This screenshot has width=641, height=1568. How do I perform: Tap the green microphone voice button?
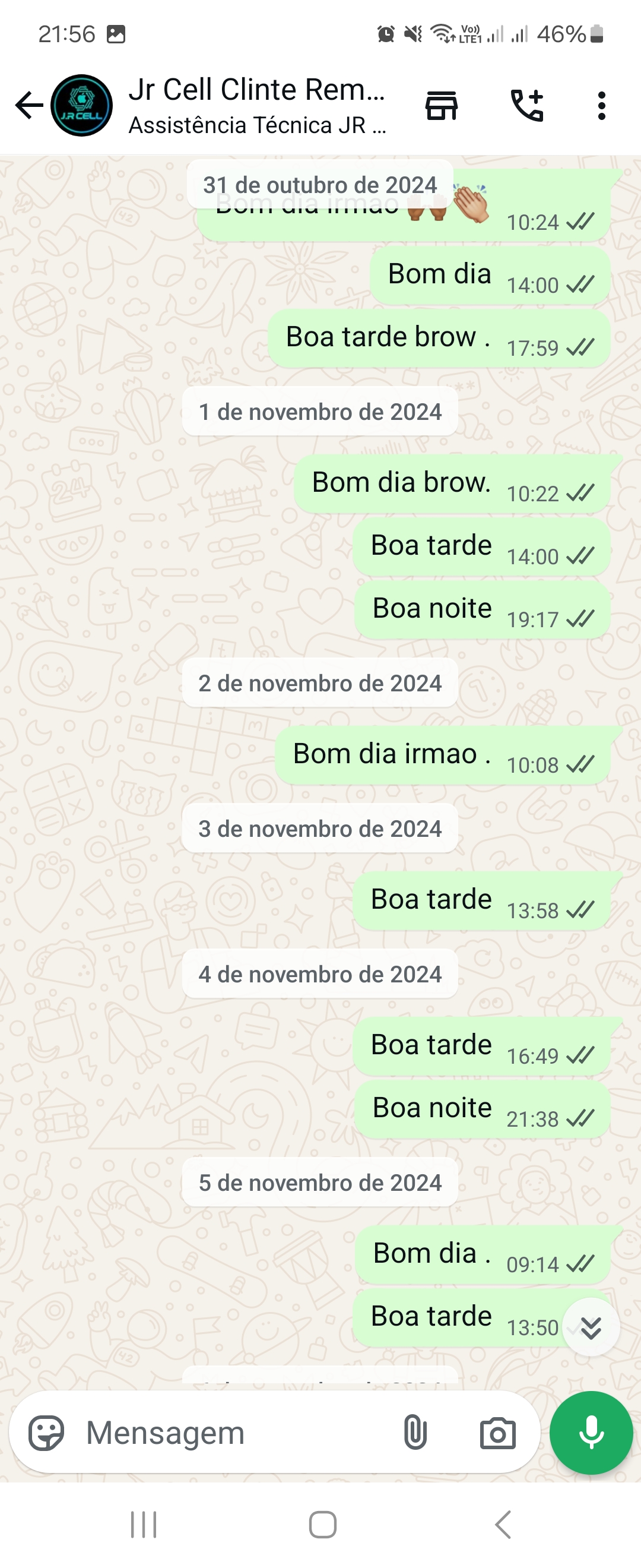591,1433
